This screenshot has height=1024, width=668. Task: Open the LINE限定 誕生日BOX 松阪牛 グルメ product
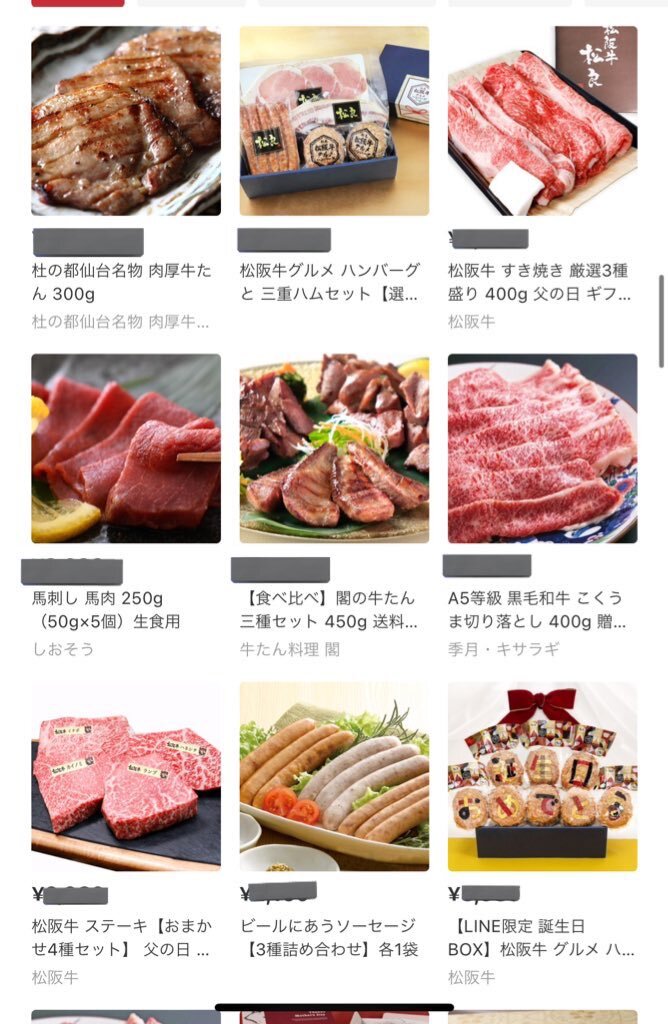click(x=542, y=776)
